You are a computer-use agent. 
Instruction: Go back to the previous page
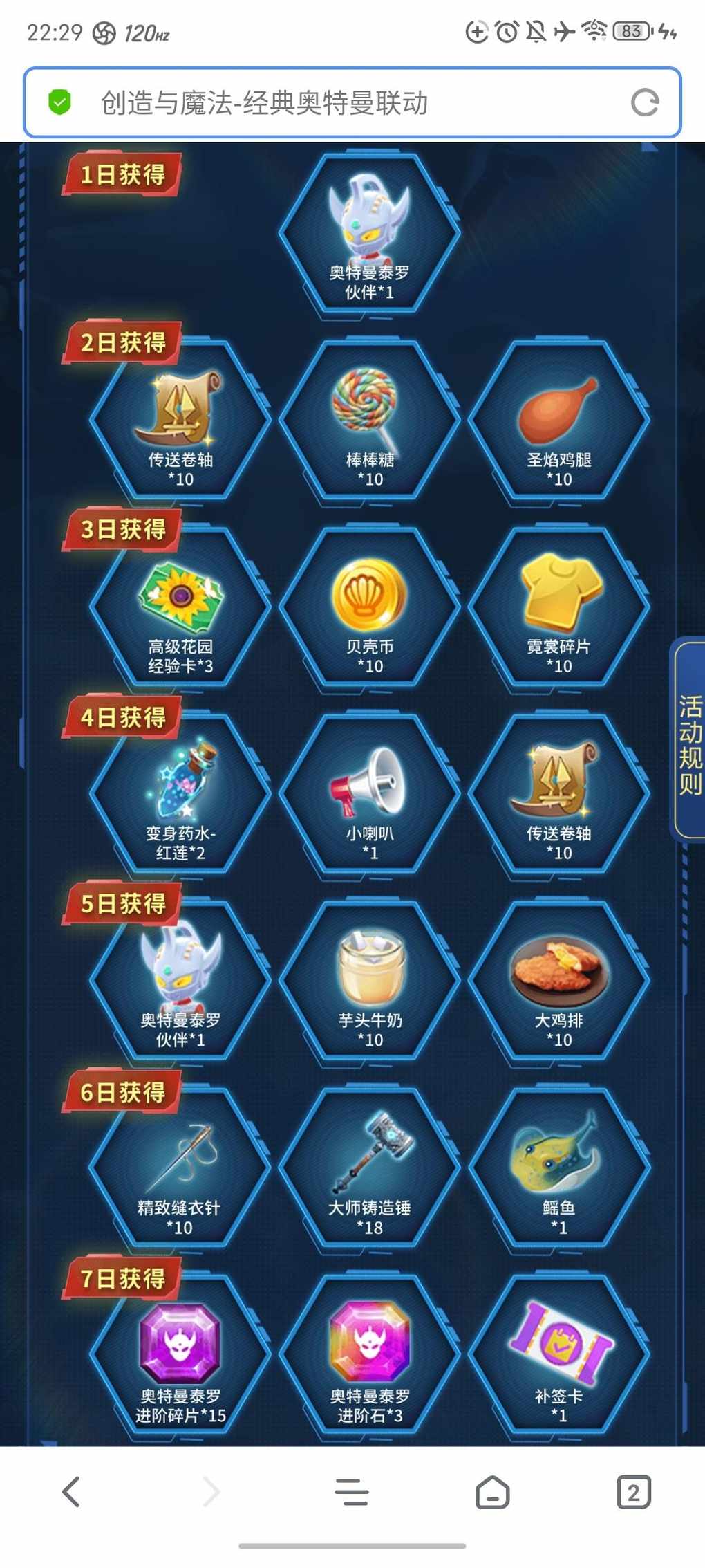pos(71,1492)
